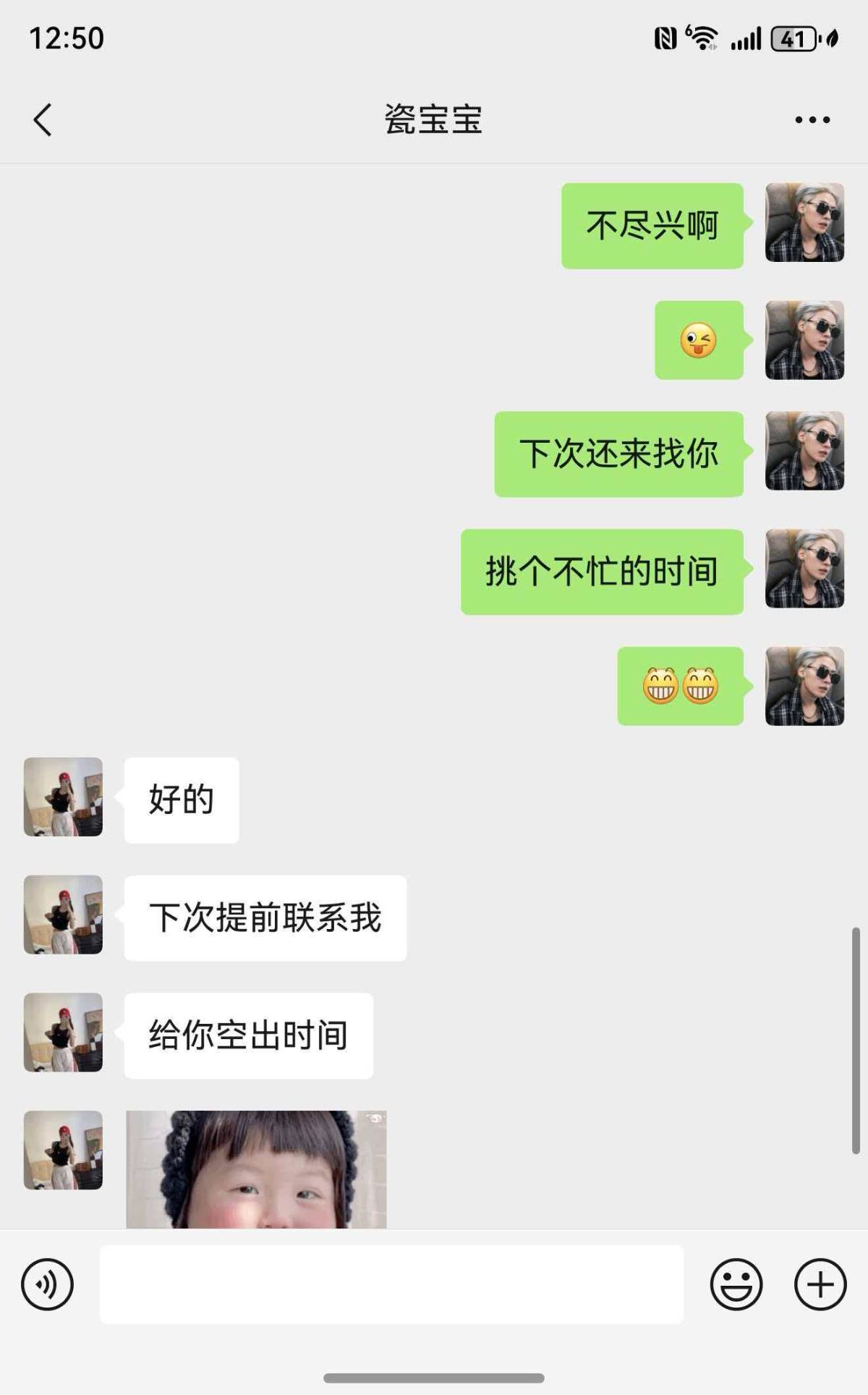868x1395 pixels.
Task: Open the baby face sticker image
Action: tap(256, 1169)
